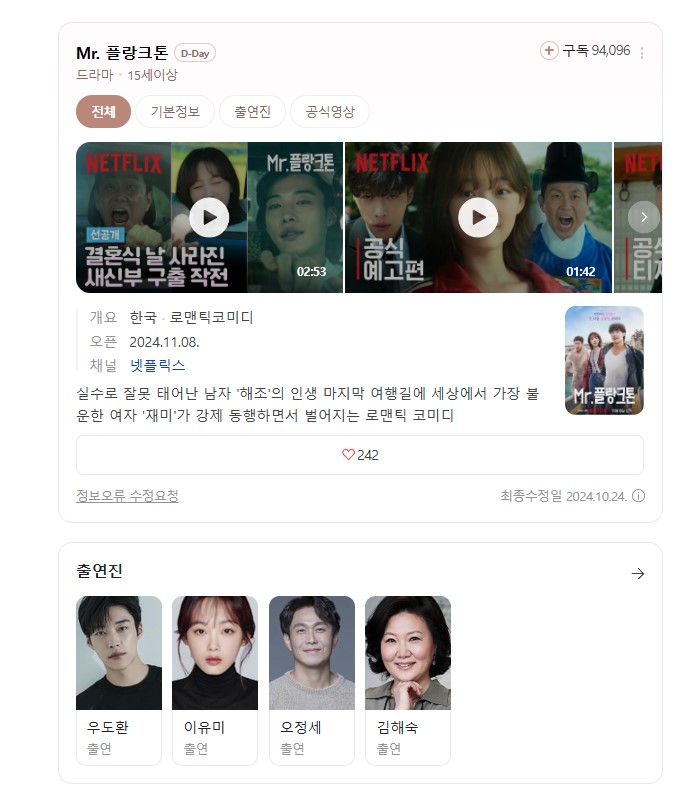The image size is (696, 803).
Task: Play the 02:53 선공개 video
Action: (209, 217)
